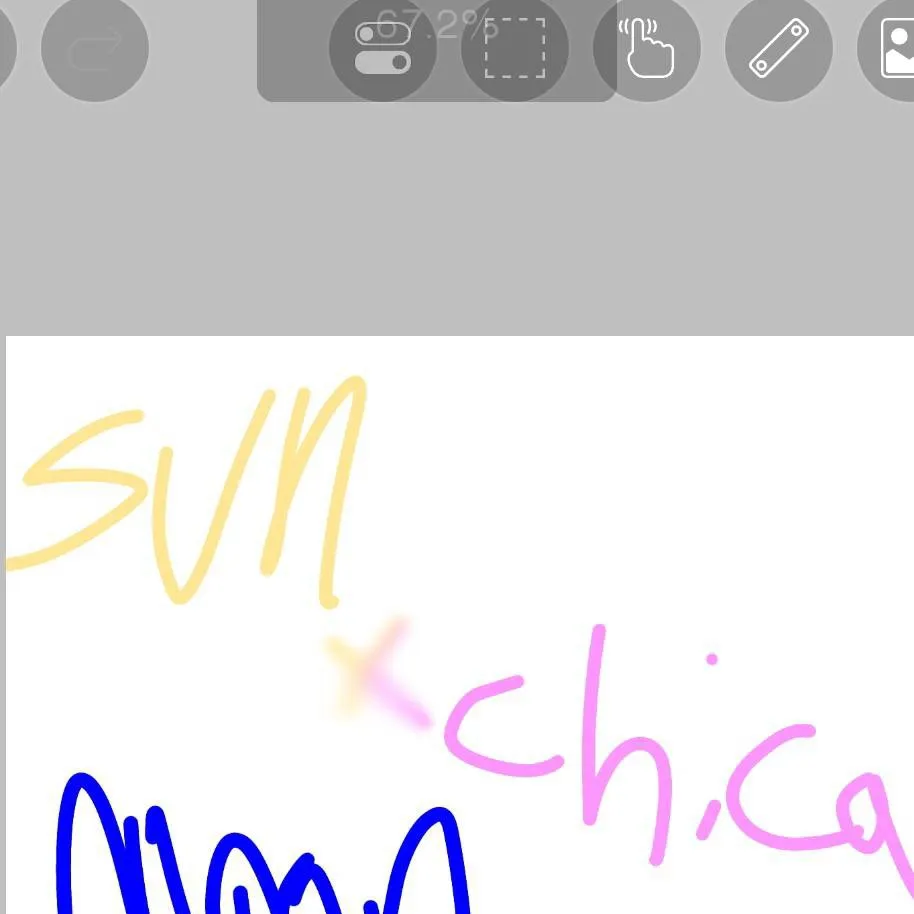Viewport: 914px width, 914px height.
Task: Open the ruler tool
Action: (779, 48)
